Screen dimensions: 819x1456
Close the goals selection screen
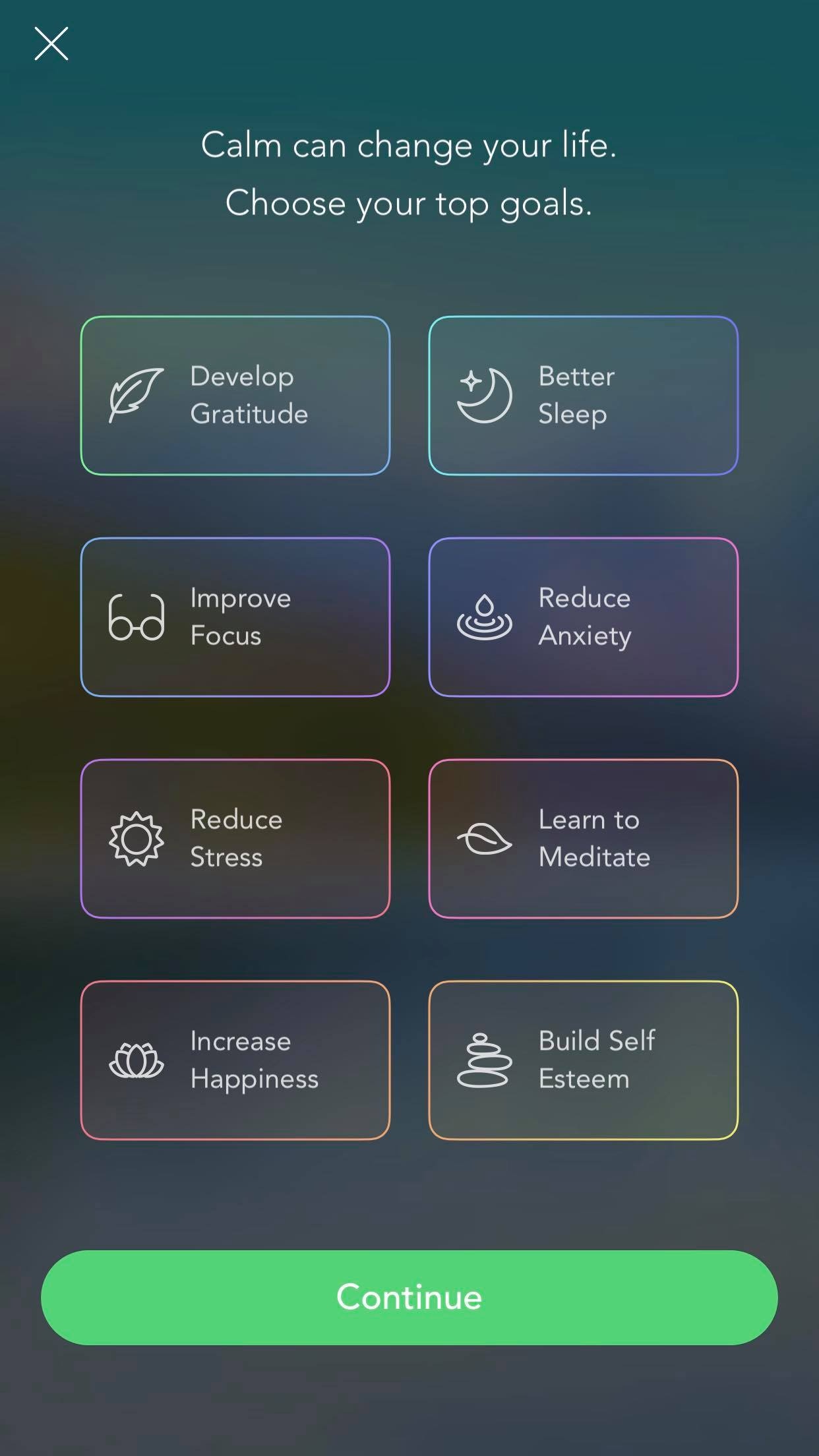pyautogui.click(x=51, y=44)
